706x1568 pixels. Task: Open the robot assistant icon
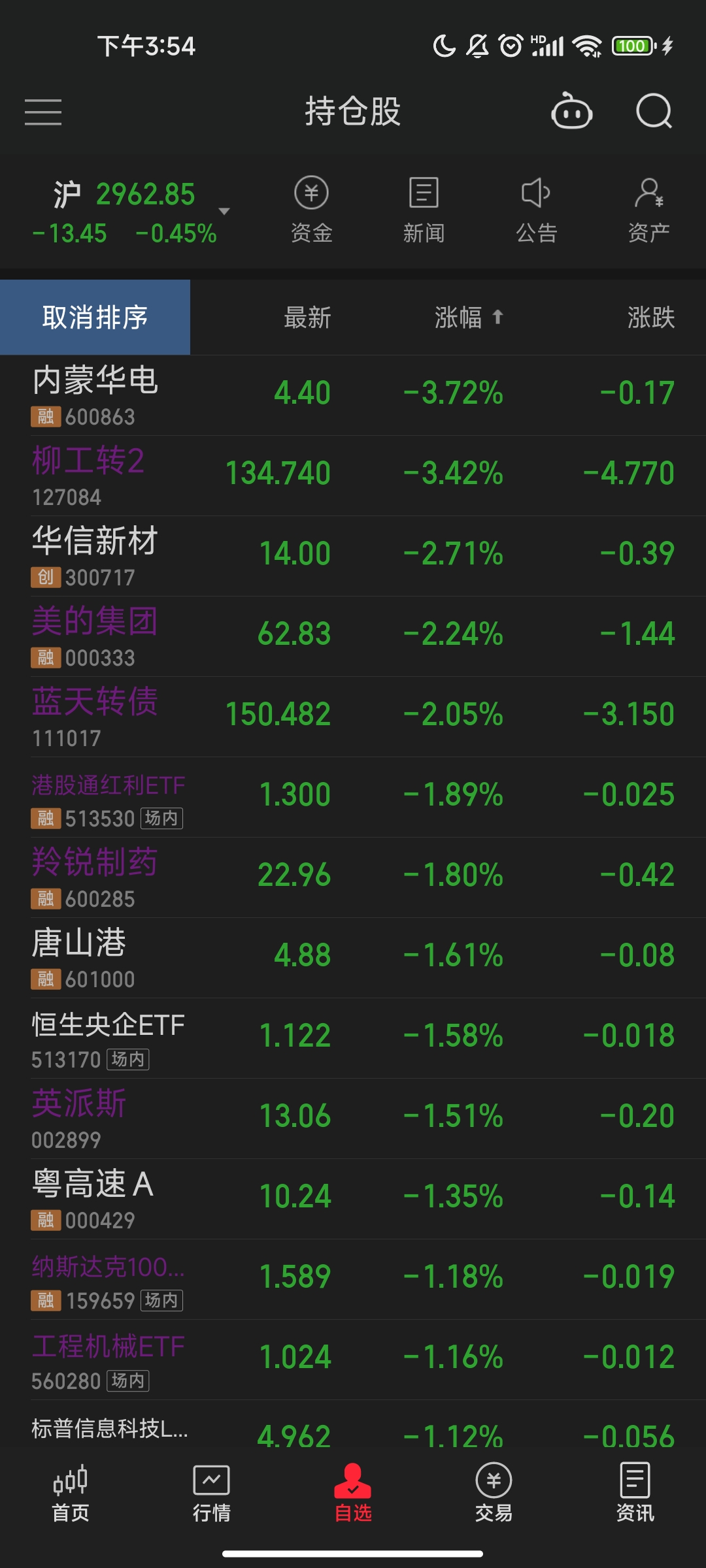[x=571, y=111]
